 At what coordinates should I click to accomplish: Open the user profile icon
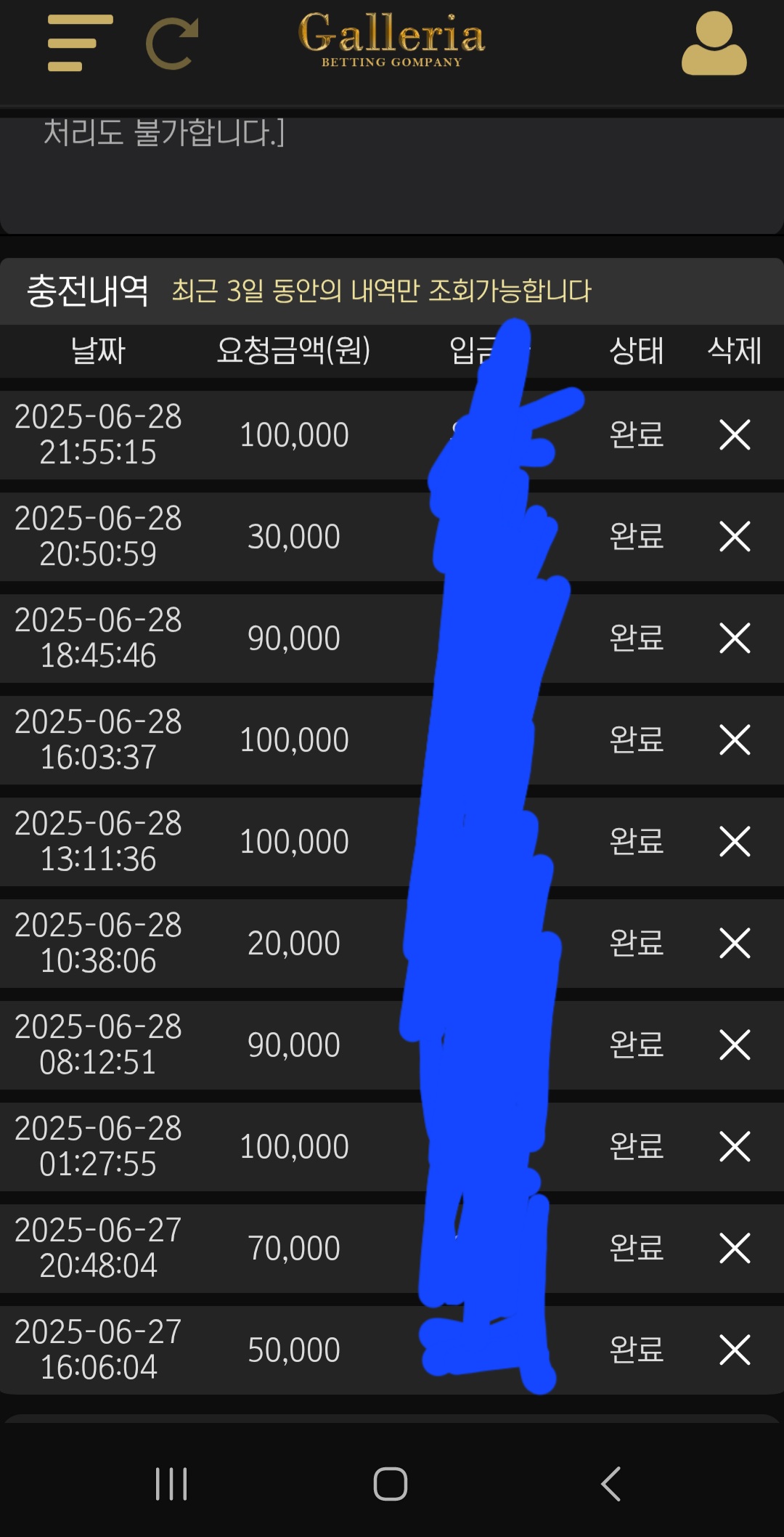[x=714, y=44]
